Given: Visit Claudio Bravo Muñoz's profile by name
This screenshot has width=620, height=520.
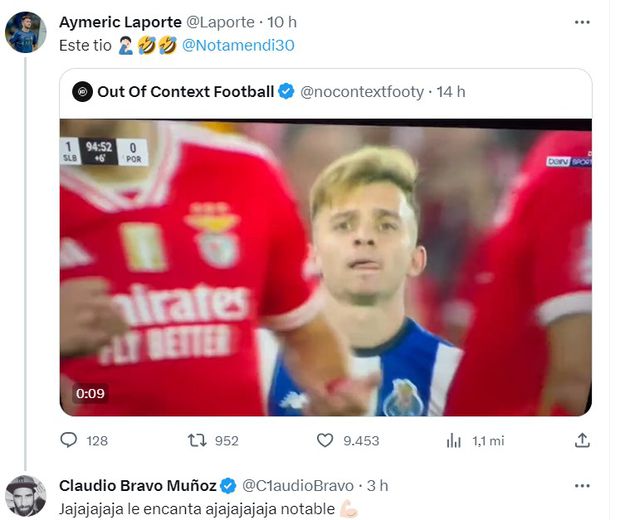Looking at the screenshot, I should [x=137, y=485].
